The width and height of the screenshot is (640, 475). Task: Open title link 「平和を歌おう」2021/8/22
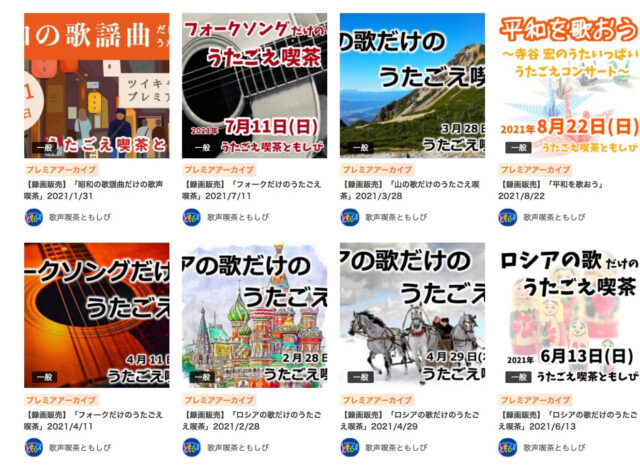pos(560,190)
